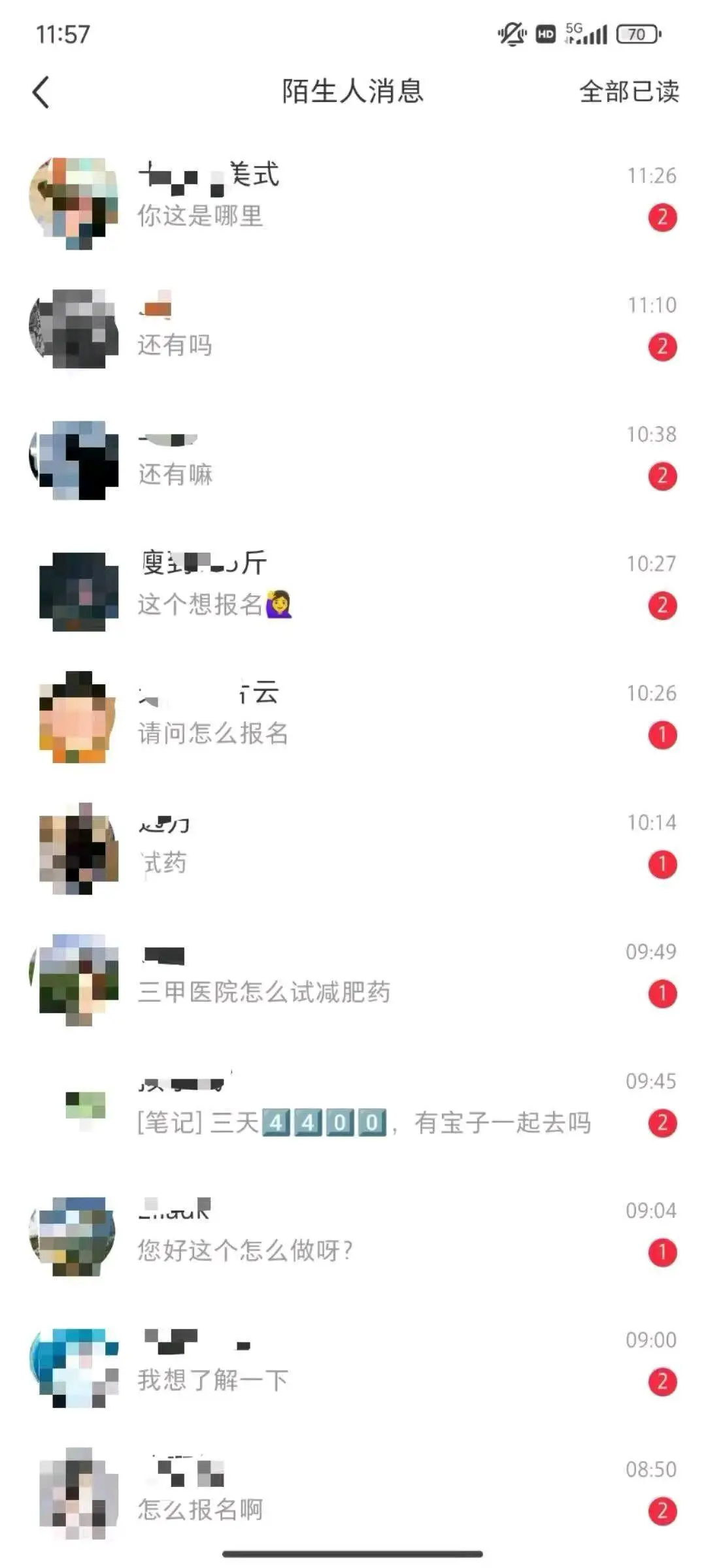
Task: Open the chat about 三甲医院怎么试减肥药
Action: pyautogui.click(x=353, y=973)
